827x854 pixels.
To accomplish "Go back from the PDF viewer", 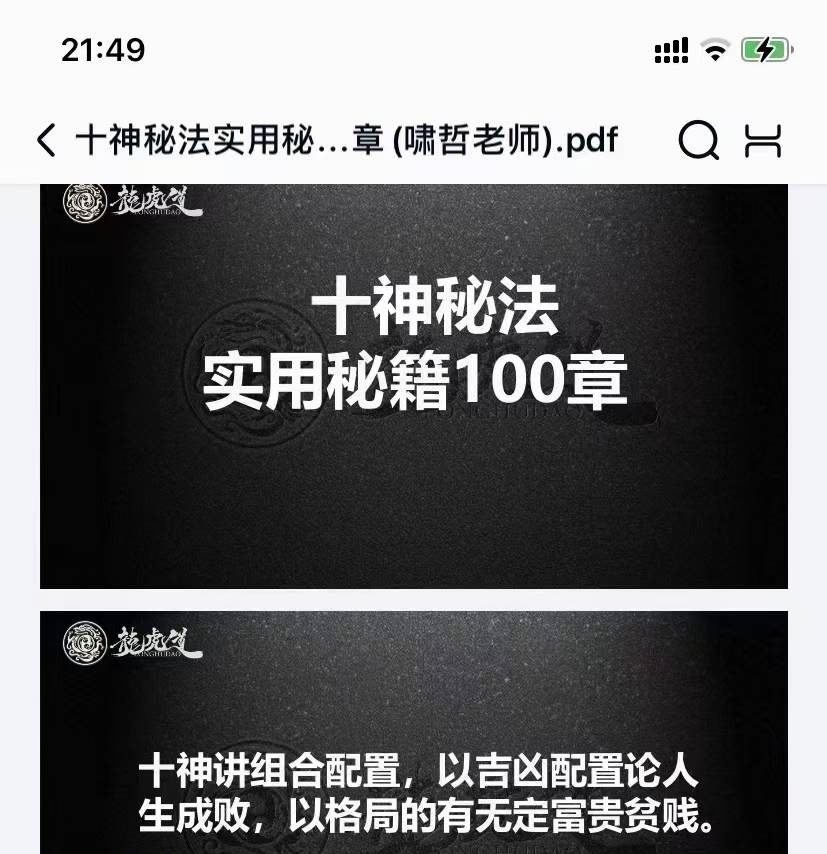I will [46, 140].
